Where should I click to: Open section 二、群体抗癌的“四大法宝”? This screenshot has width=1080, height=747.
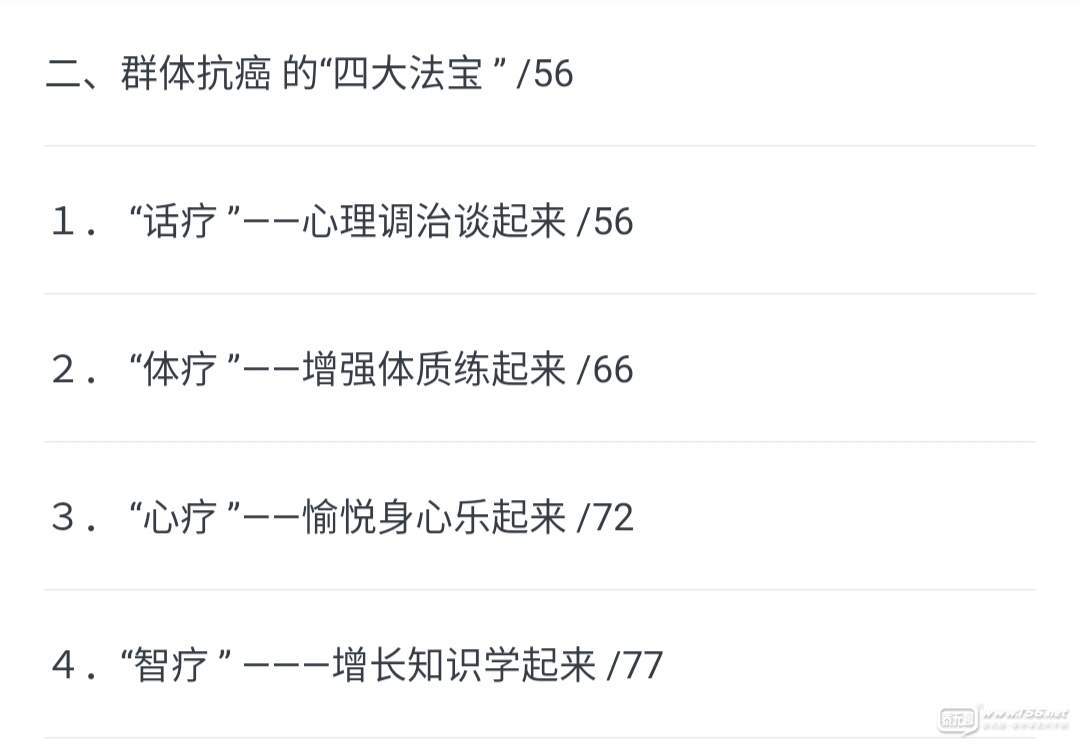point(310,74)
